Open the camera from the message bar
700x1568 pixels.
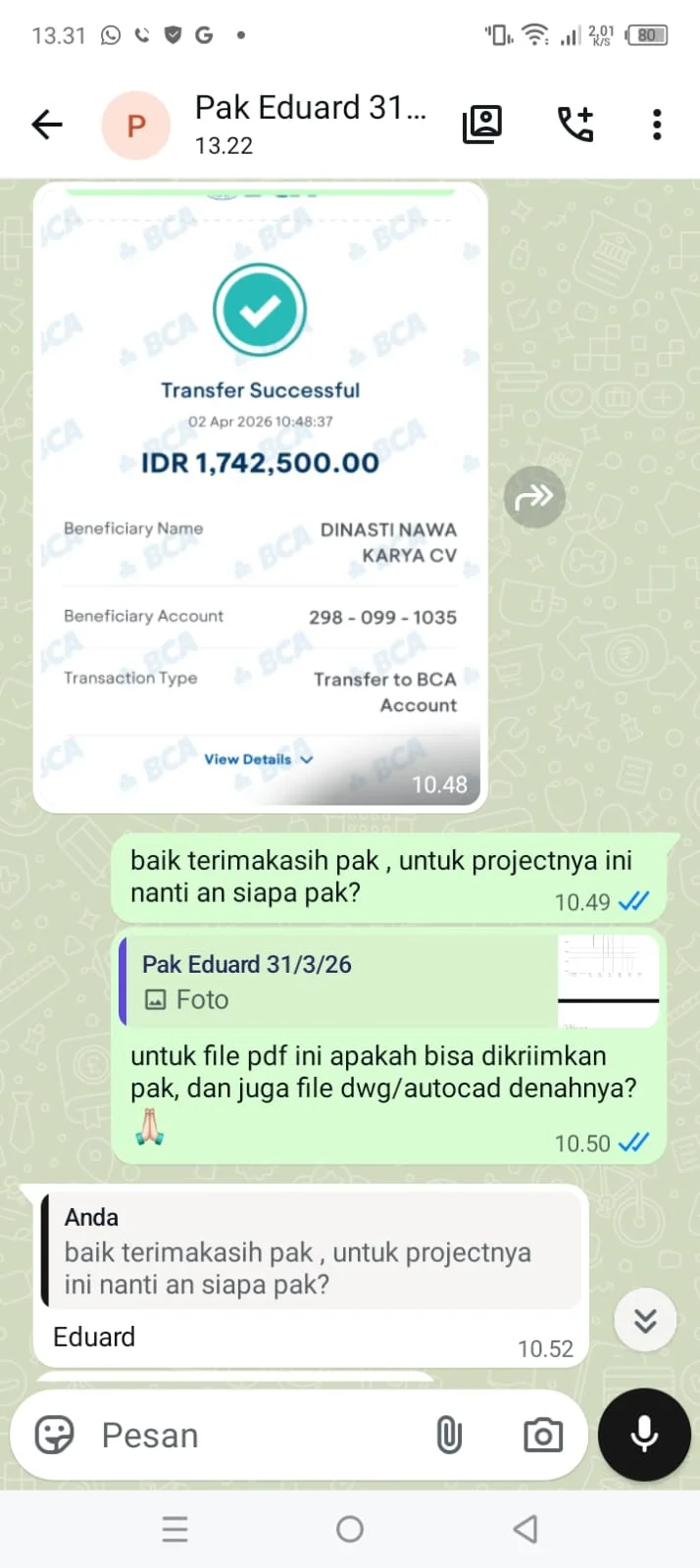coord(542,1436)
